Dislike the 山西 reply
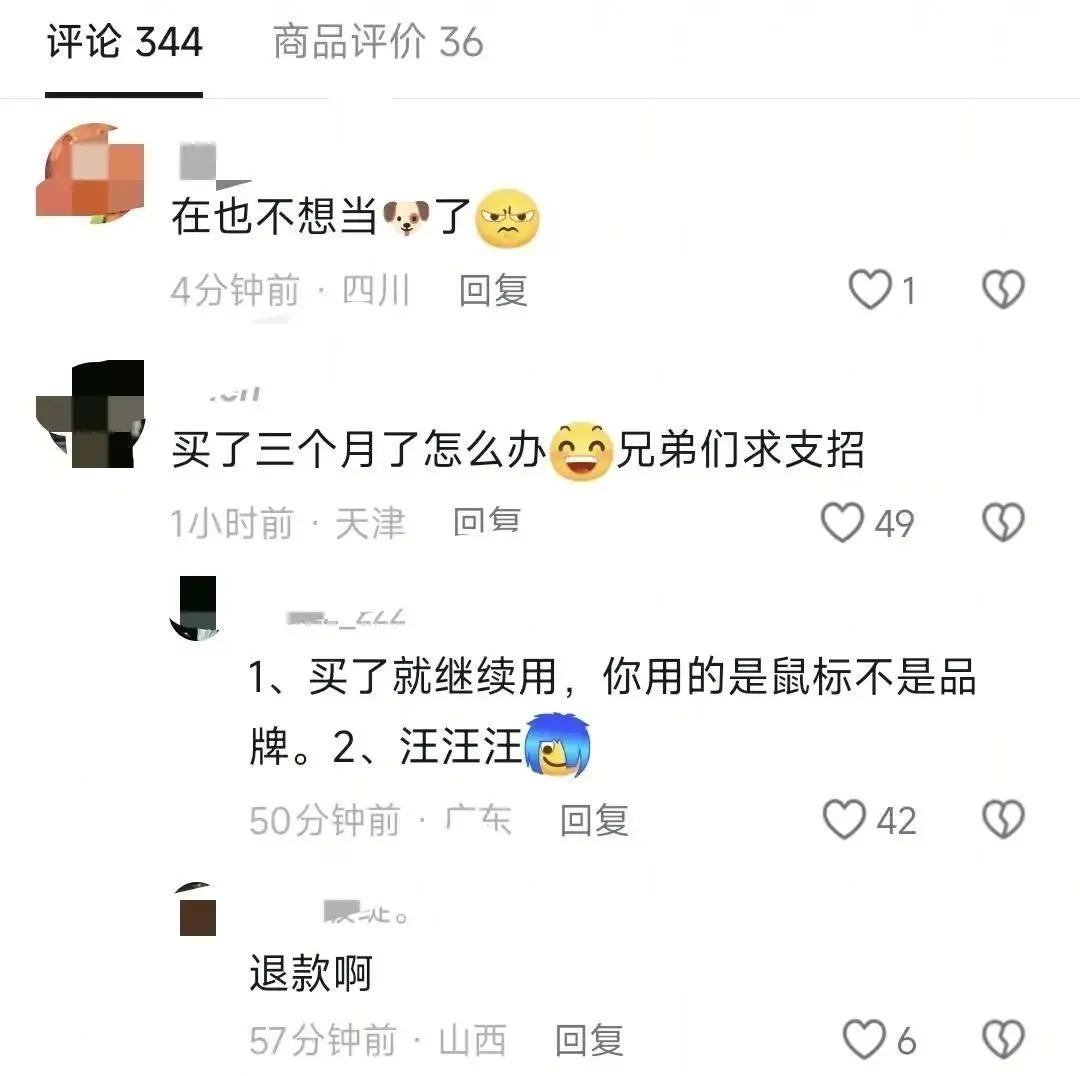This screenshot has width=1080, height=1076. tap(1002, 1040)
